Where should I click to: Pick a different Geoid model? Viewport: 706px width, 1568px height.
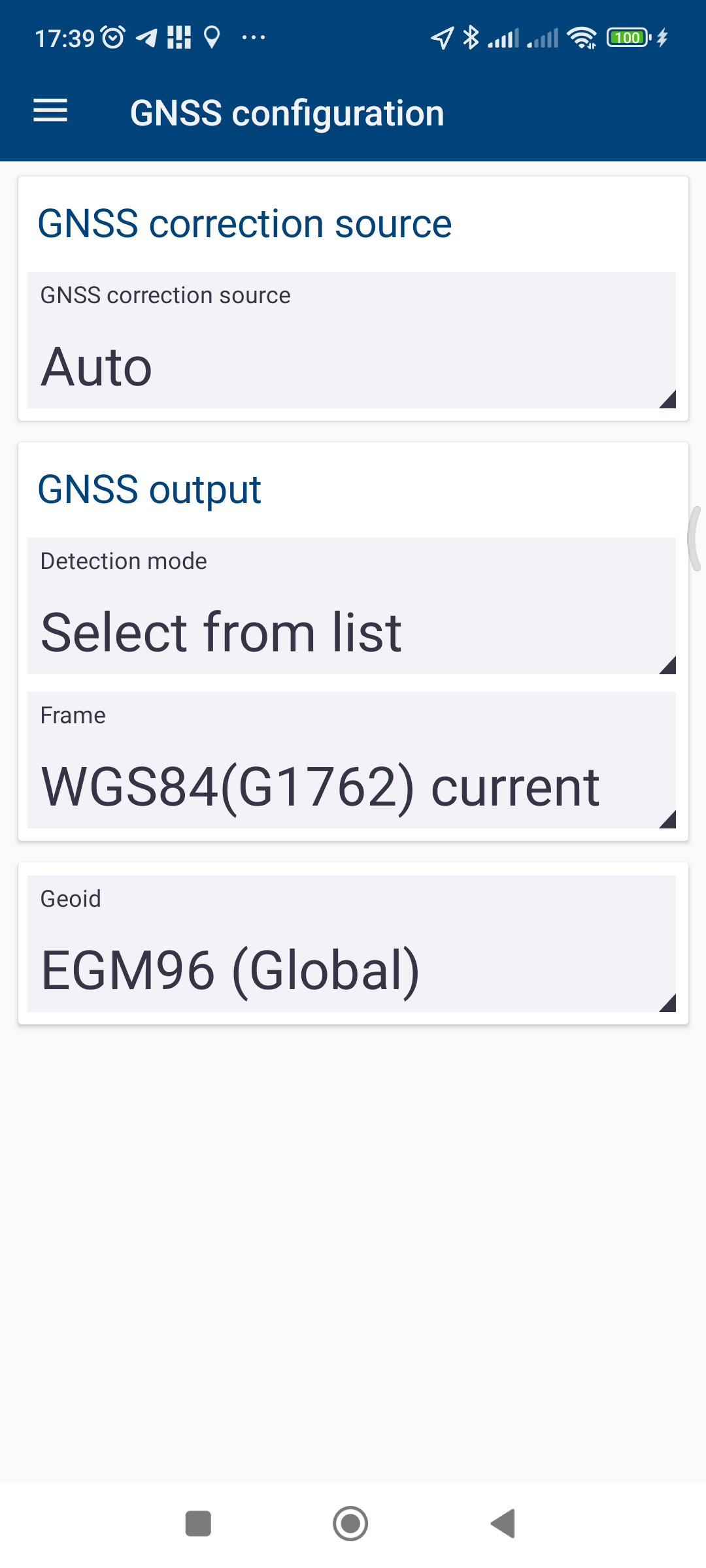(352, 944)
